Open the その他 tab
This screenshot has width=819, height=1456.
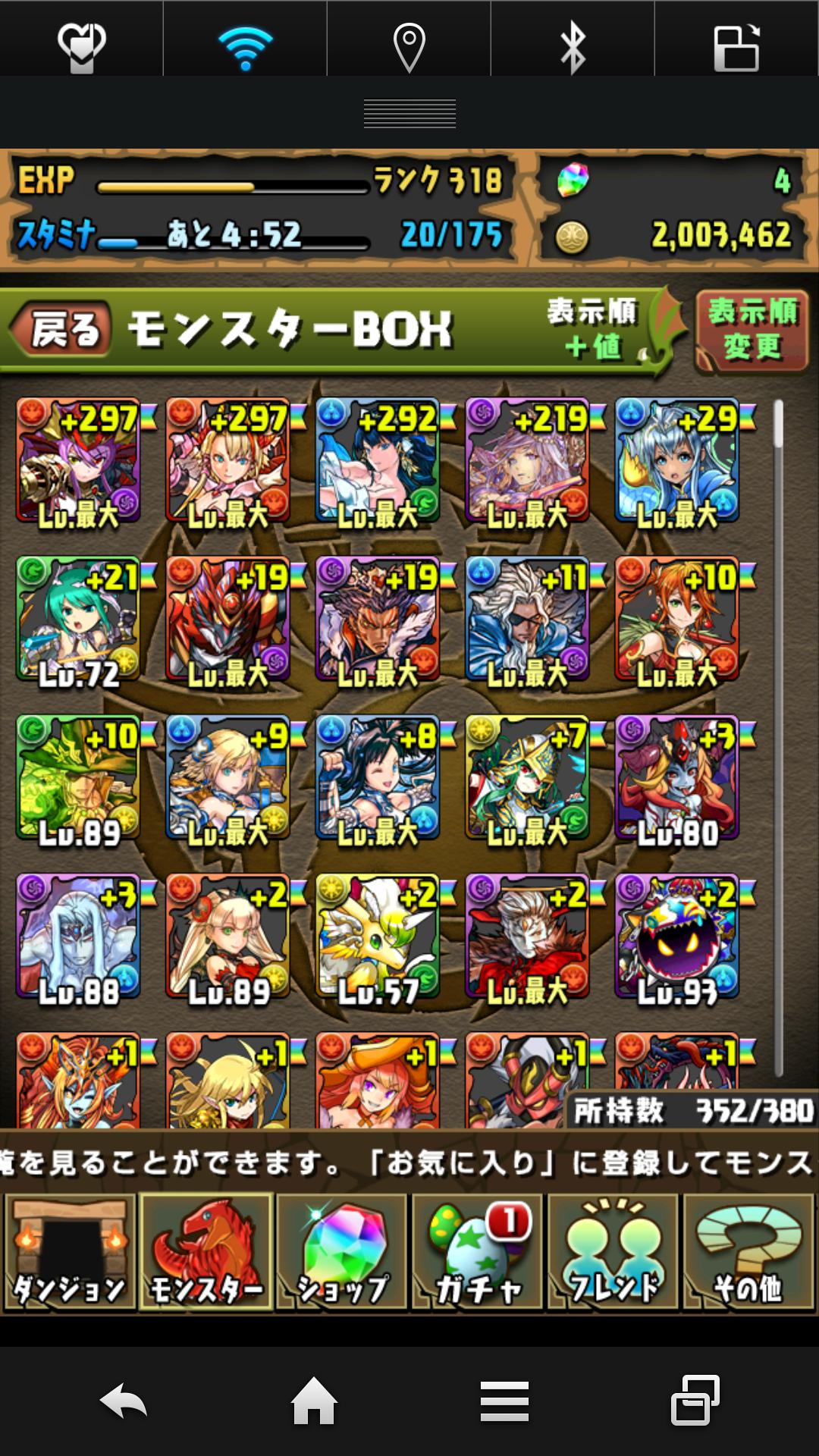pyautogui.click(x=748, y=1251)
